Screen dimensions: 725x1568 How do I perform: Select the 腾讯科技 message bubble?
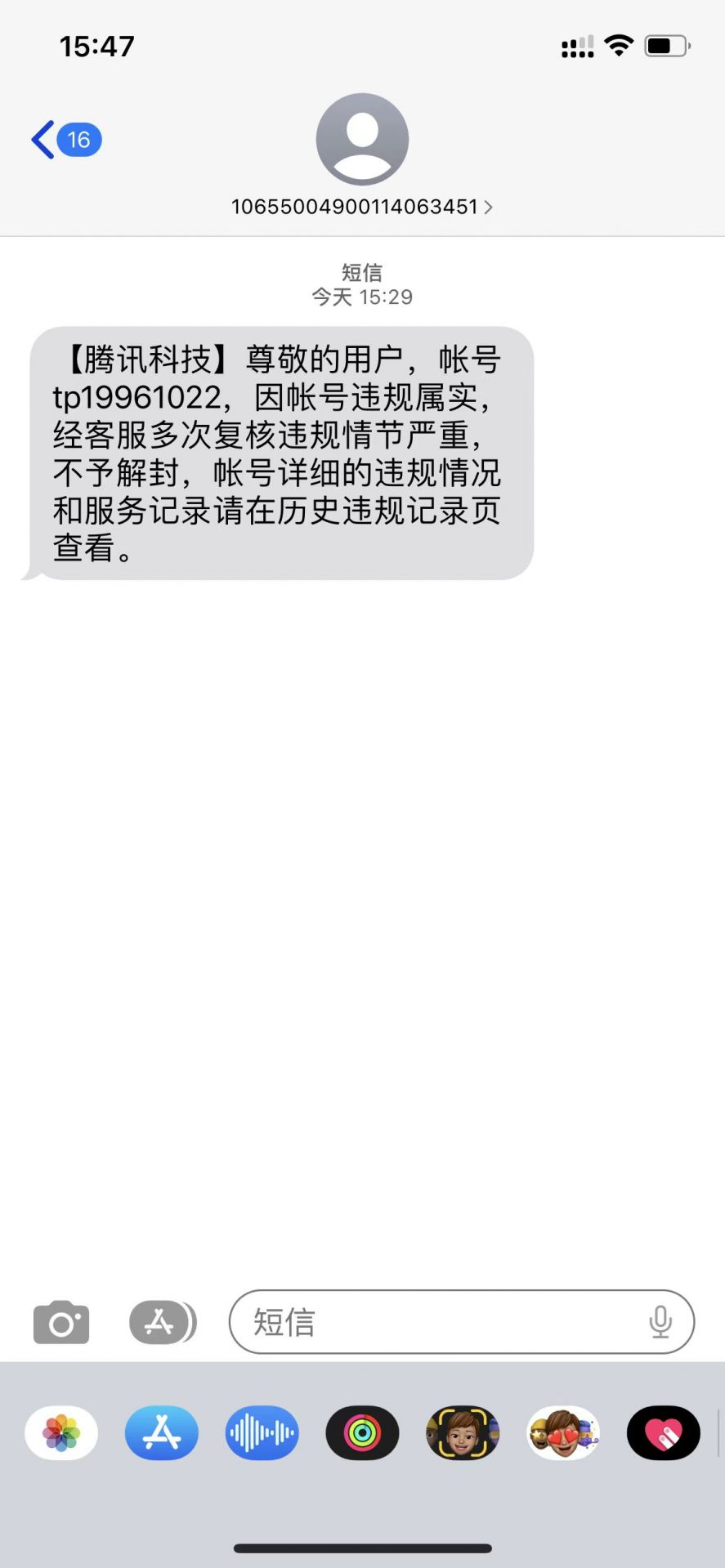(x=280, y=449)
